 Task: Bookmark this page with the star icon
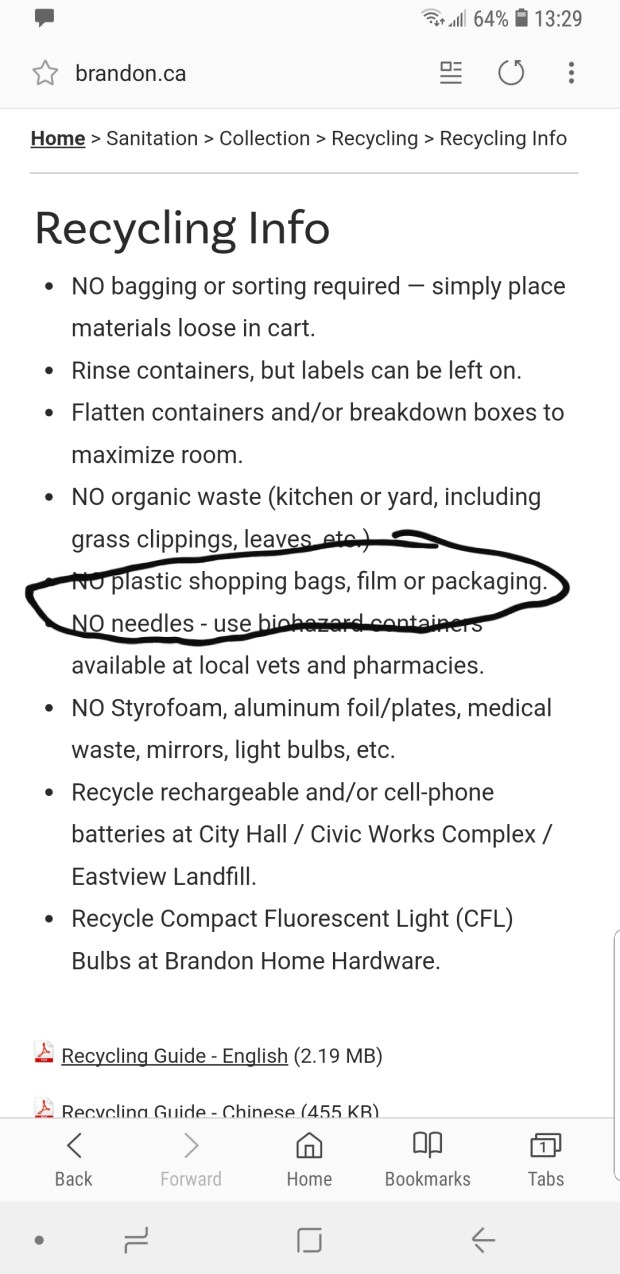pyautogui.click(x=45, y=73)
